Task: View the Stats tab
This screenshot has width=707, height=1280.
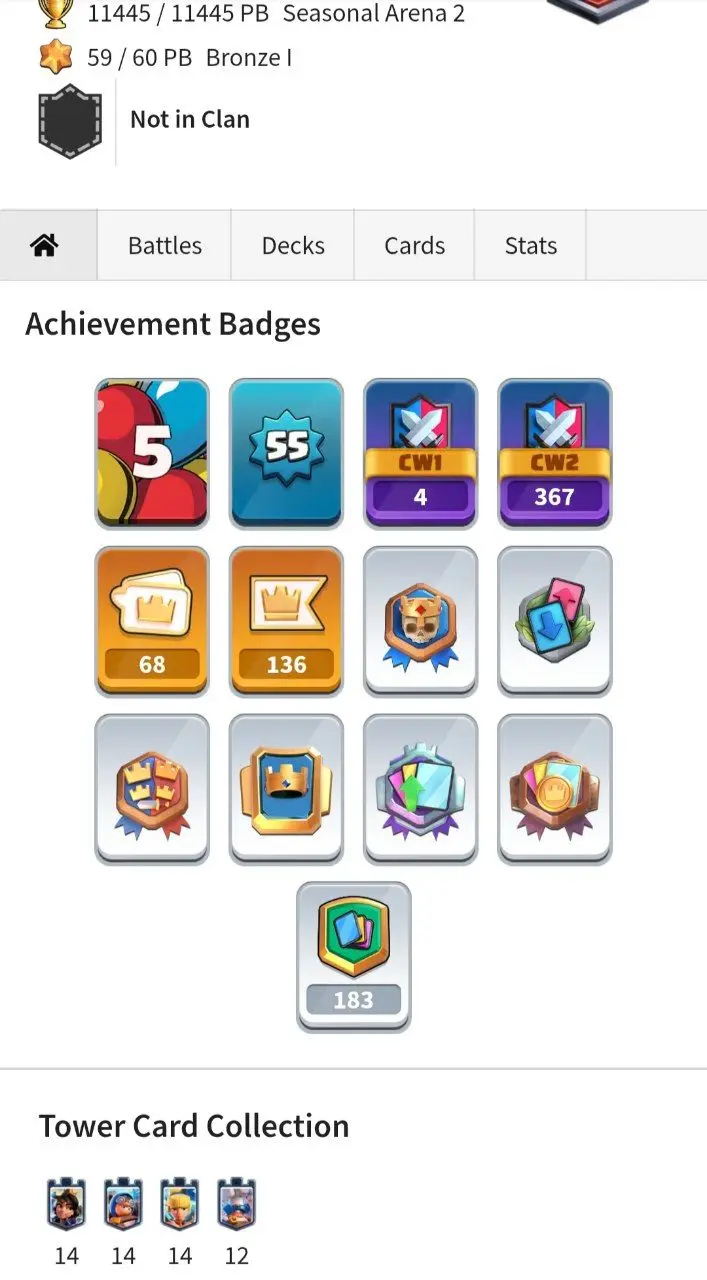Action: tap(530, 245)
